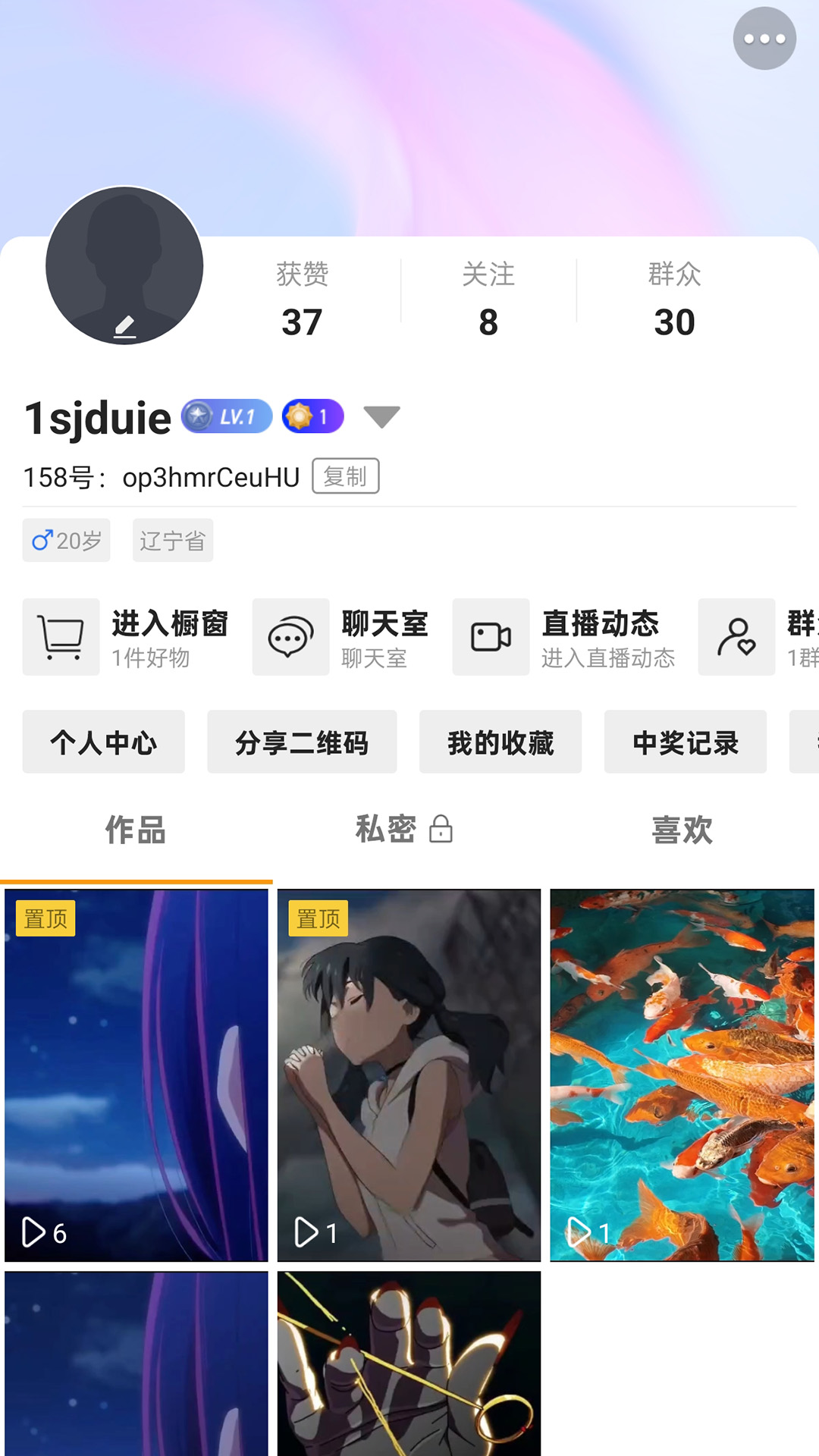Open live updates via camera icon
The height and width of the screenshot is (1456, 819).
click(490, 637)
